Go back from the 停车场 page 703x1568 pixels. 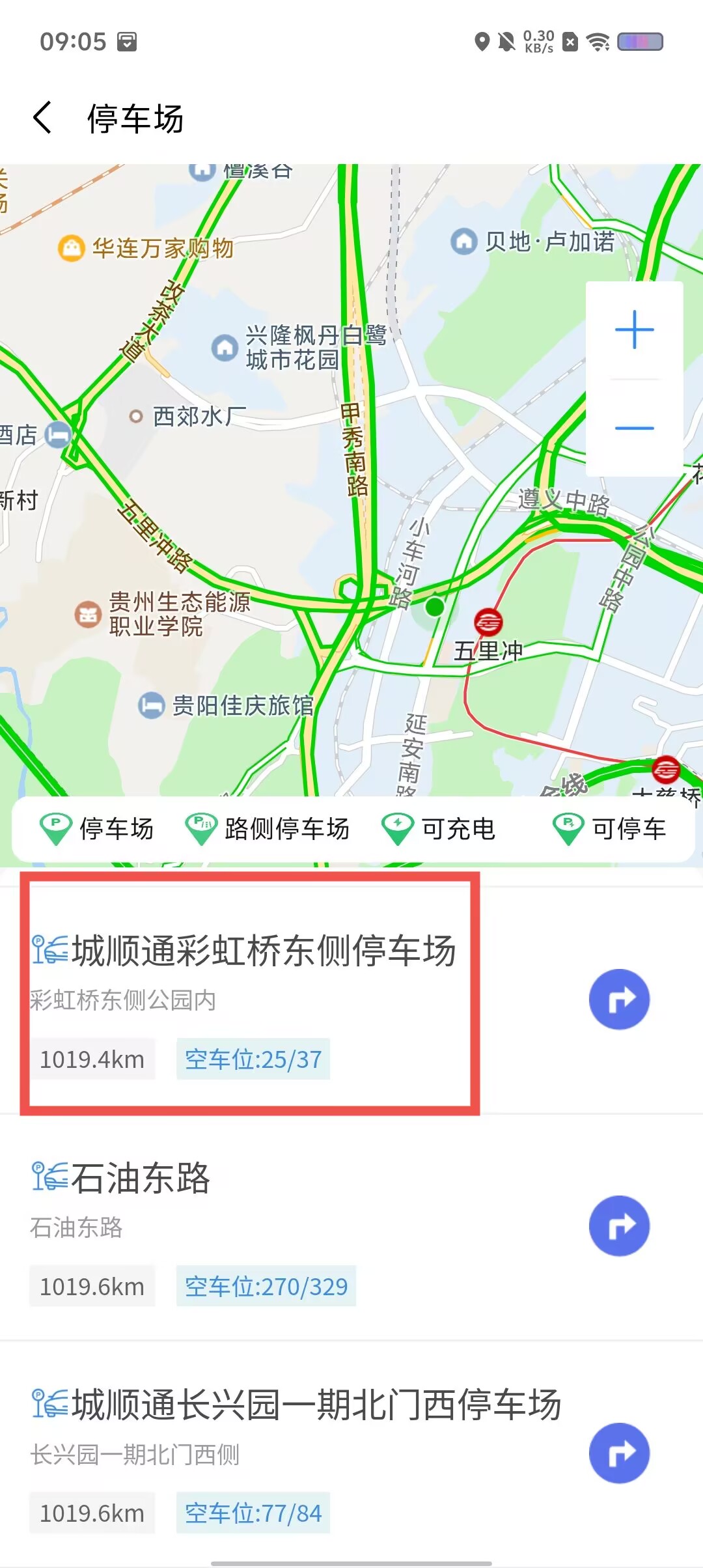coord(43,118)
